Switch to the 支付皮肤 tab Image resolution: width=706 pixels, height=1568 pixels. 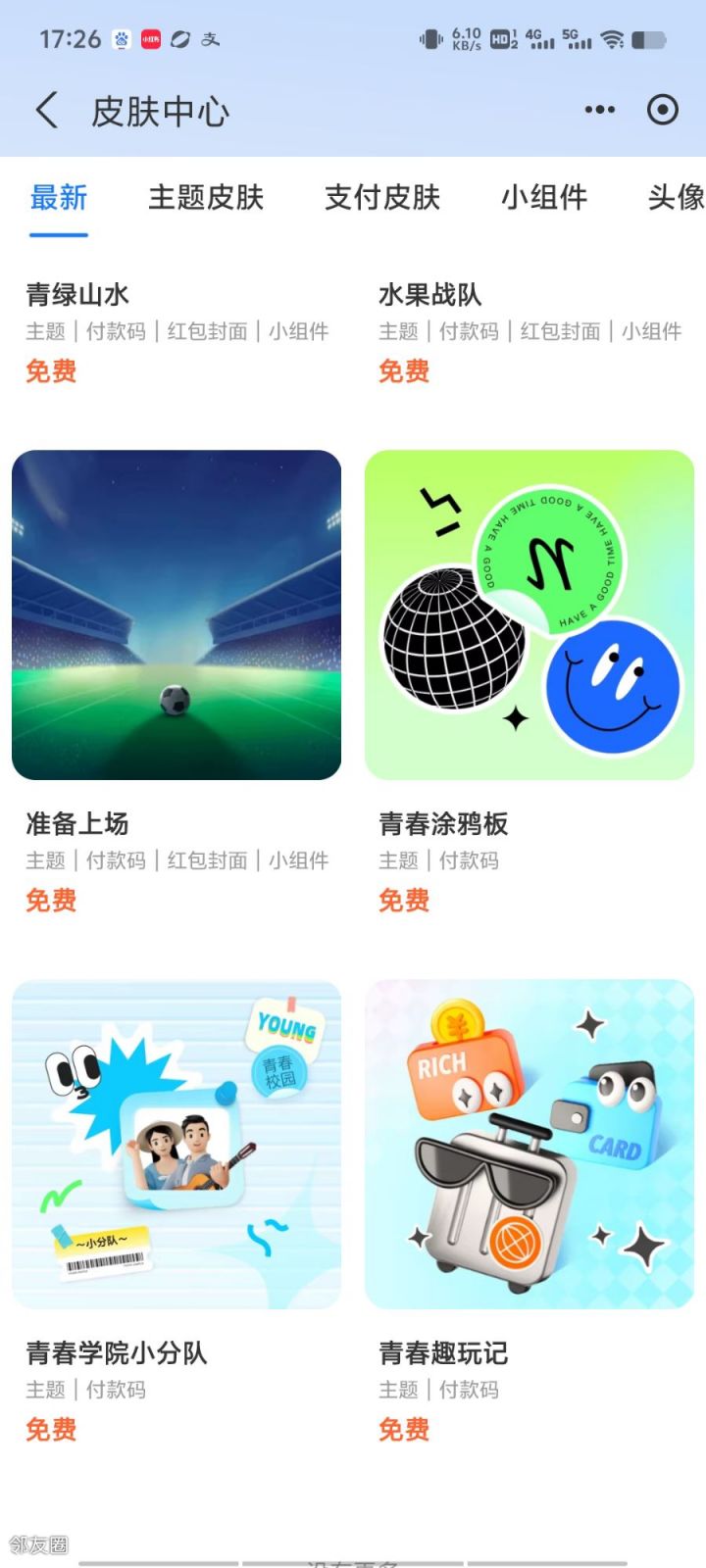point(382,198)
